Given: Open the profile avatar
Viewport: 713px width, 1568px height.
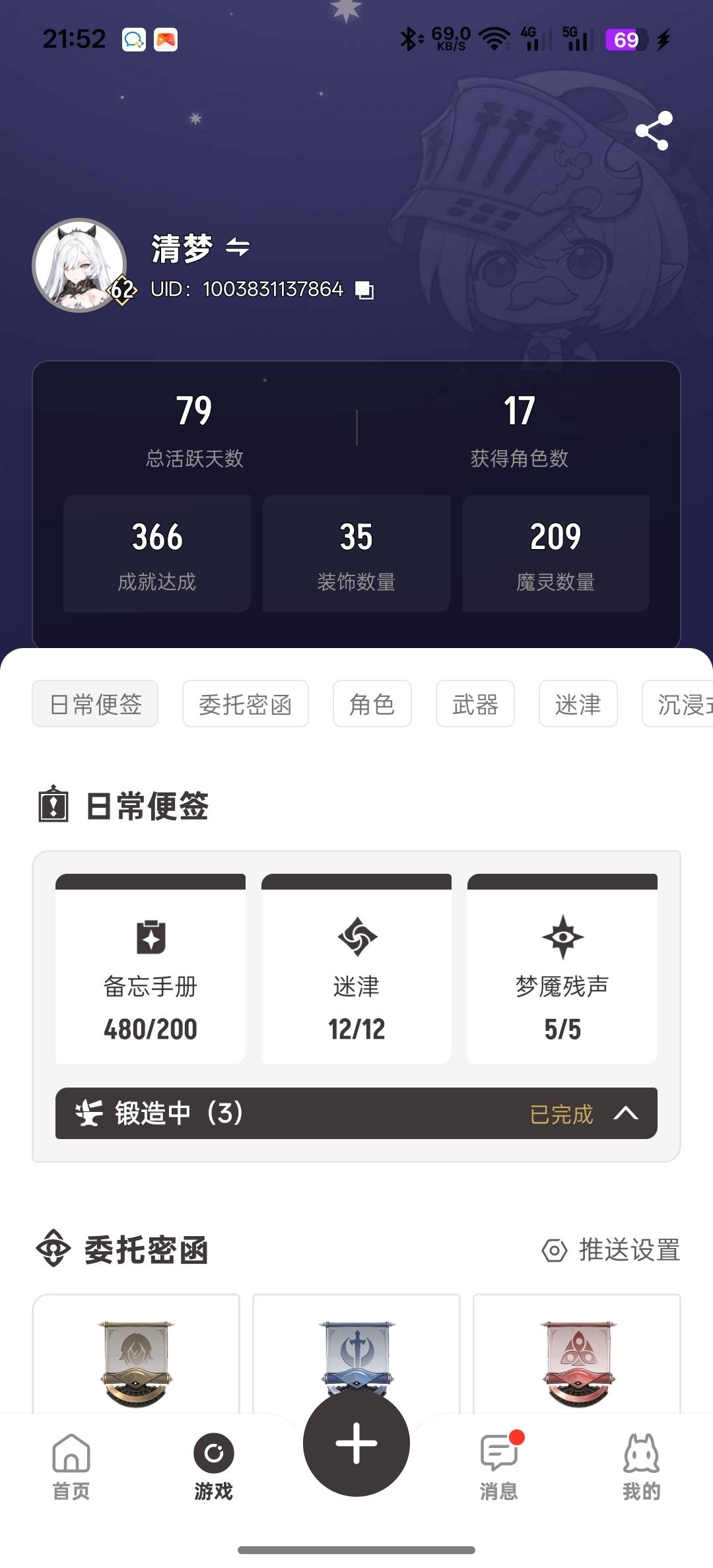Looking at the screenshot, I should (x=80, y=265).
